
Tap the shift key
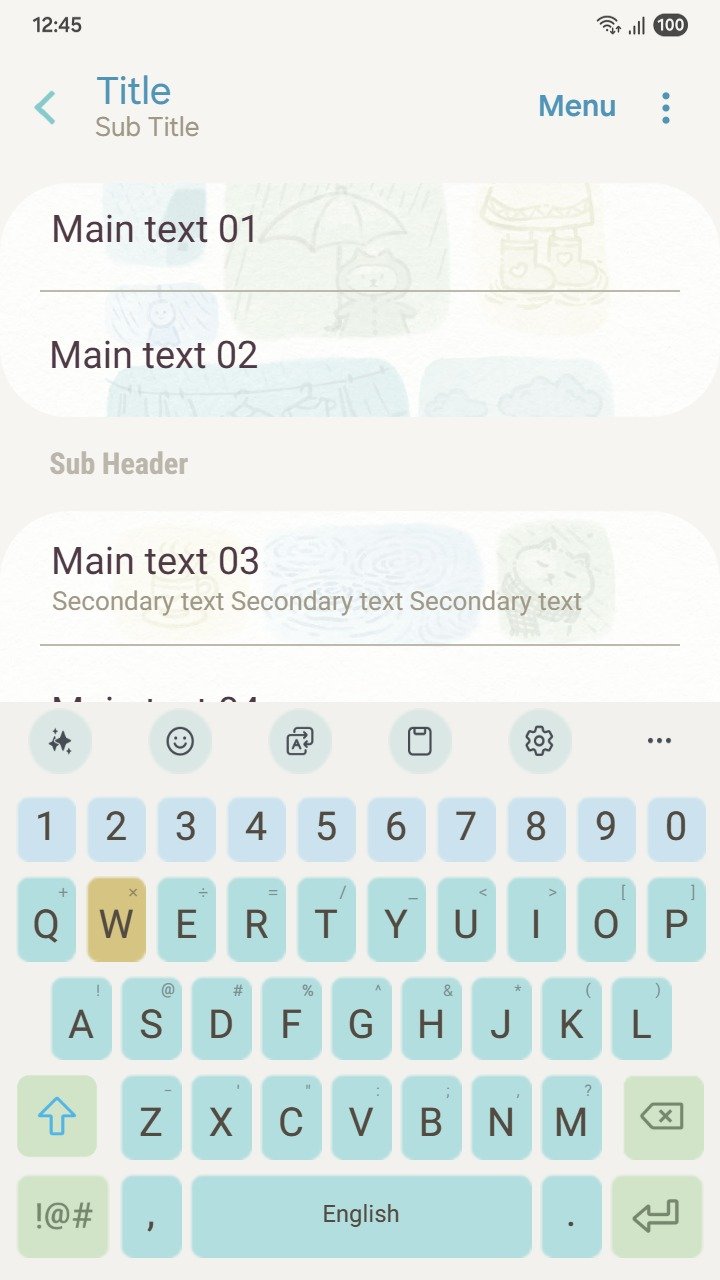57,1117
